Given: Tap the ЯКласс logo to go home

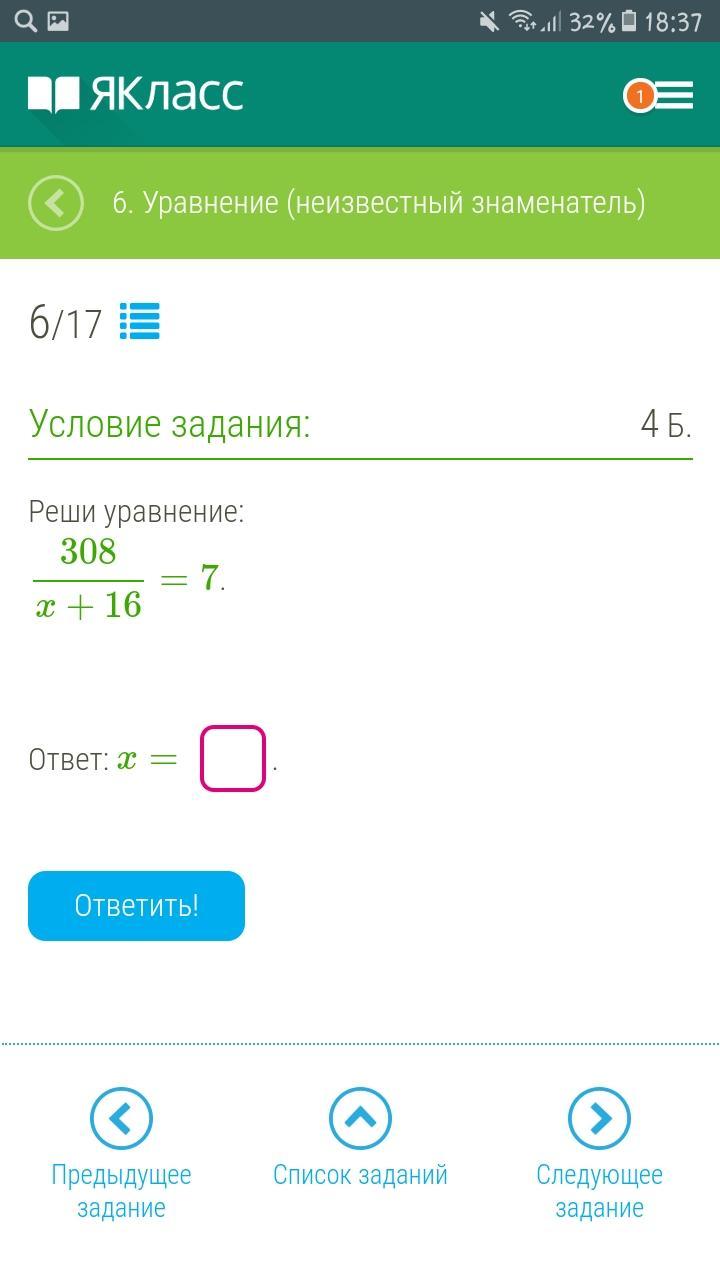Looking at the screenshot, I should [136, 94].
